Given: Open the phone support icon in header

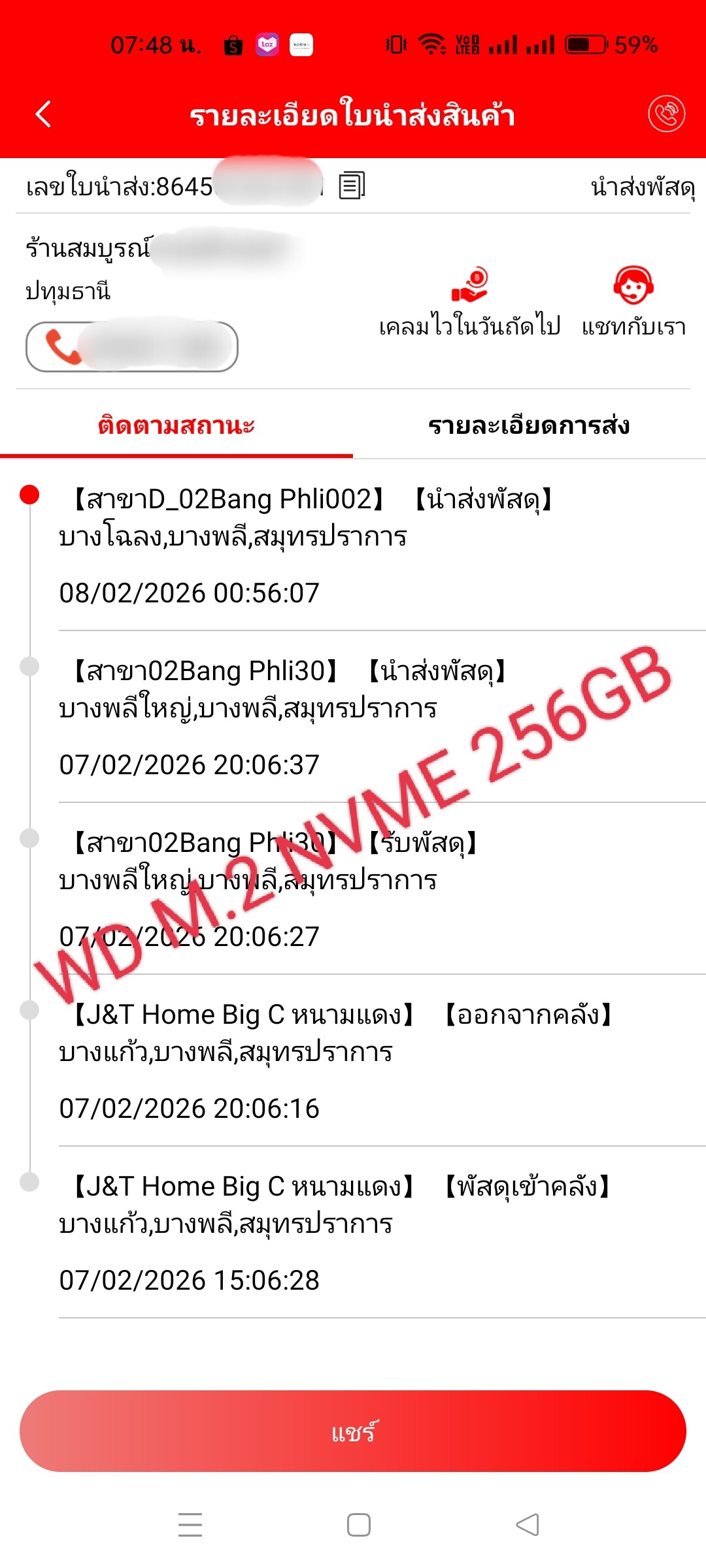Looking at the screenshot, I should click(666, 114).
